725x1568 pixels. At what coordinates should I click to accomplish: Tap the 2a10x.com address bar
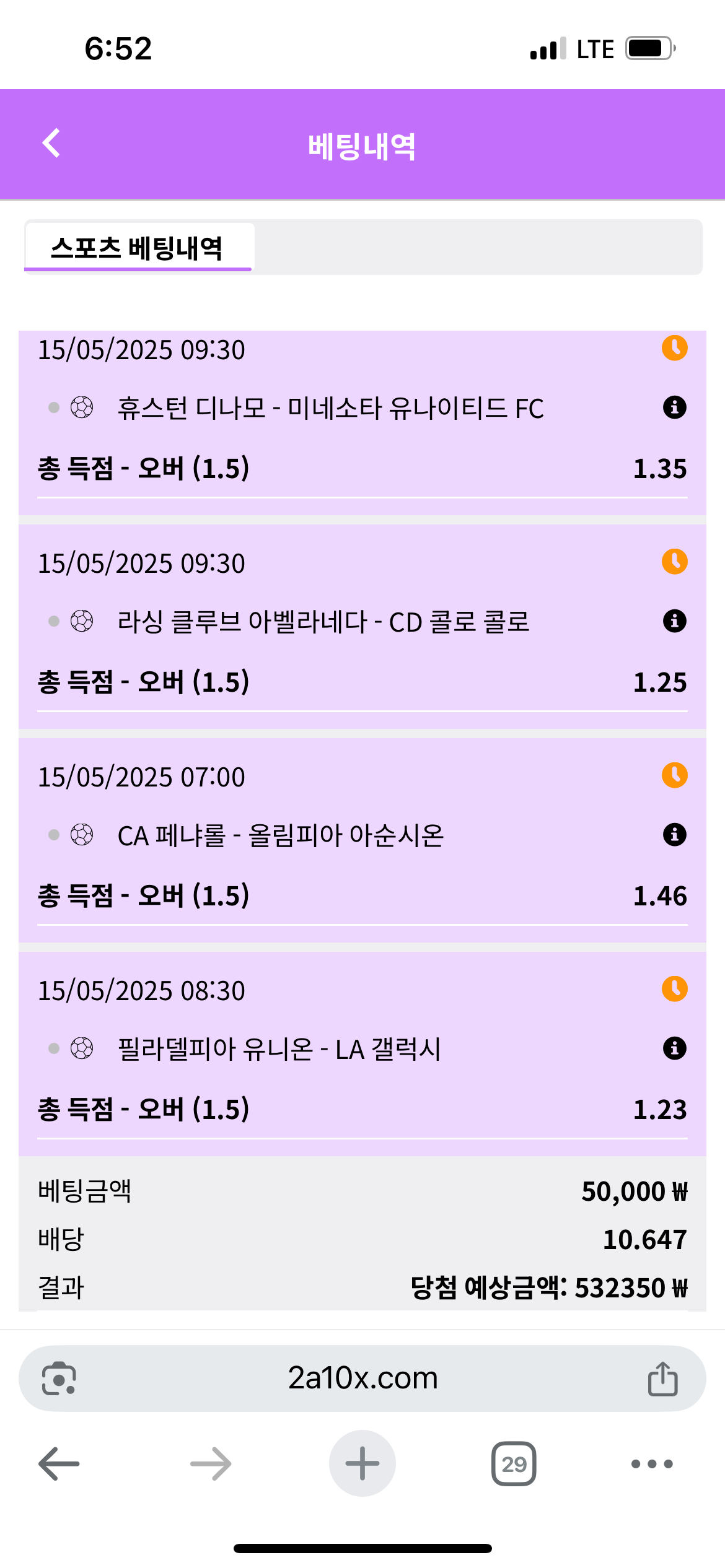(362, 1379)
